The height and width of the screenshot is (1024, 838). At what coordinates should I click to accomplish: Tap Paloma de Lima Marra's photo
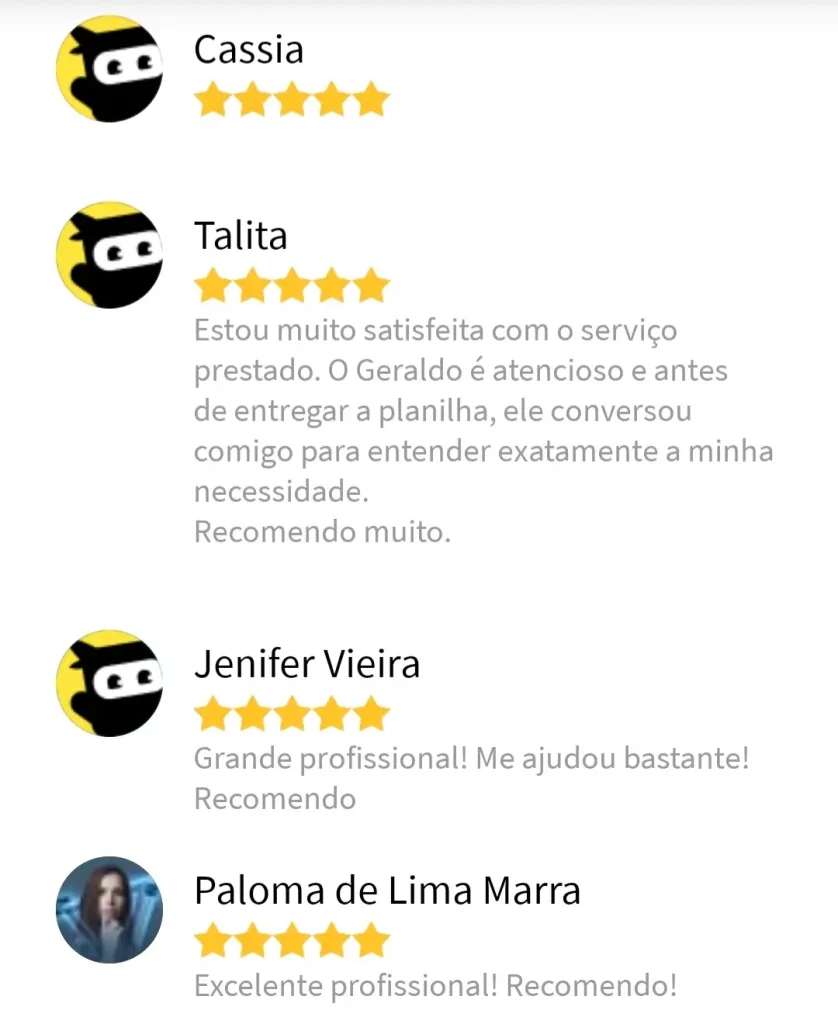click(x=109, y=909)
